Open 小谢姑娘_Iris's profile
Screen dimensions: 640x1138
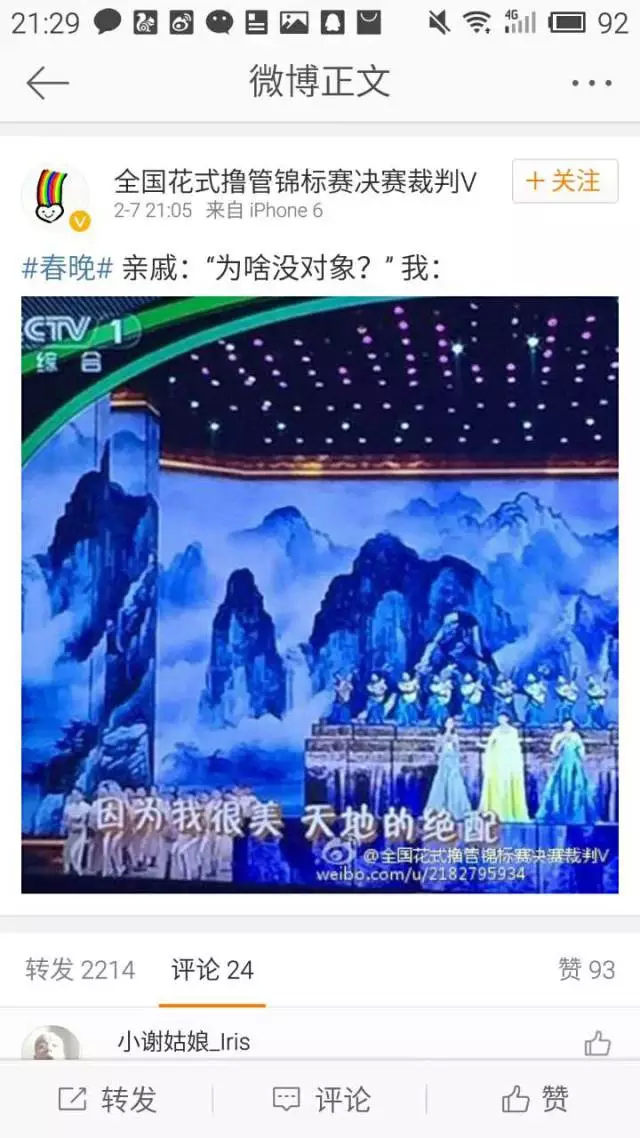(x=184, y=1042)
